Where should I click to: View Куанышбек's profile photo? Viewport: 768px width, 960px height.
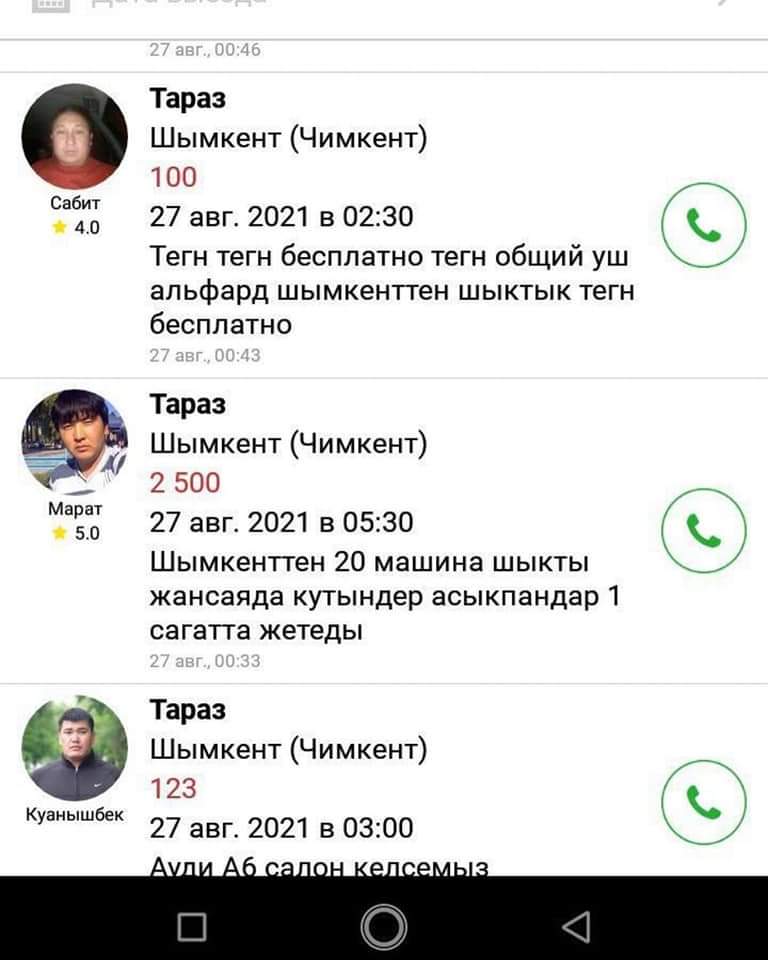[x=75, y=748]
